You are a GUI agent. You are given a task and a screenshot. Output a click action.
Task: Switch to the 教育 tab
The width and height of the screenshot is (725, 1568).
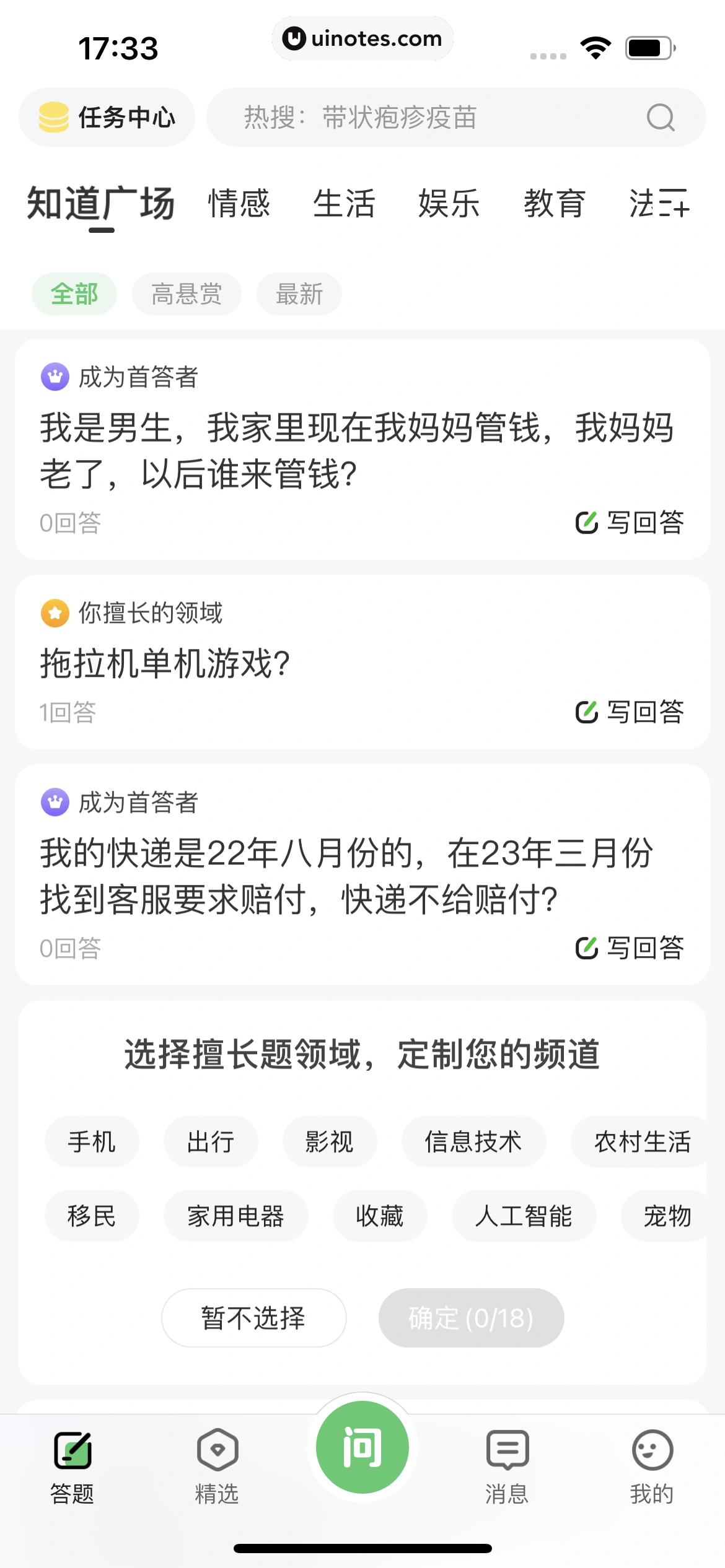pos(555,204)
